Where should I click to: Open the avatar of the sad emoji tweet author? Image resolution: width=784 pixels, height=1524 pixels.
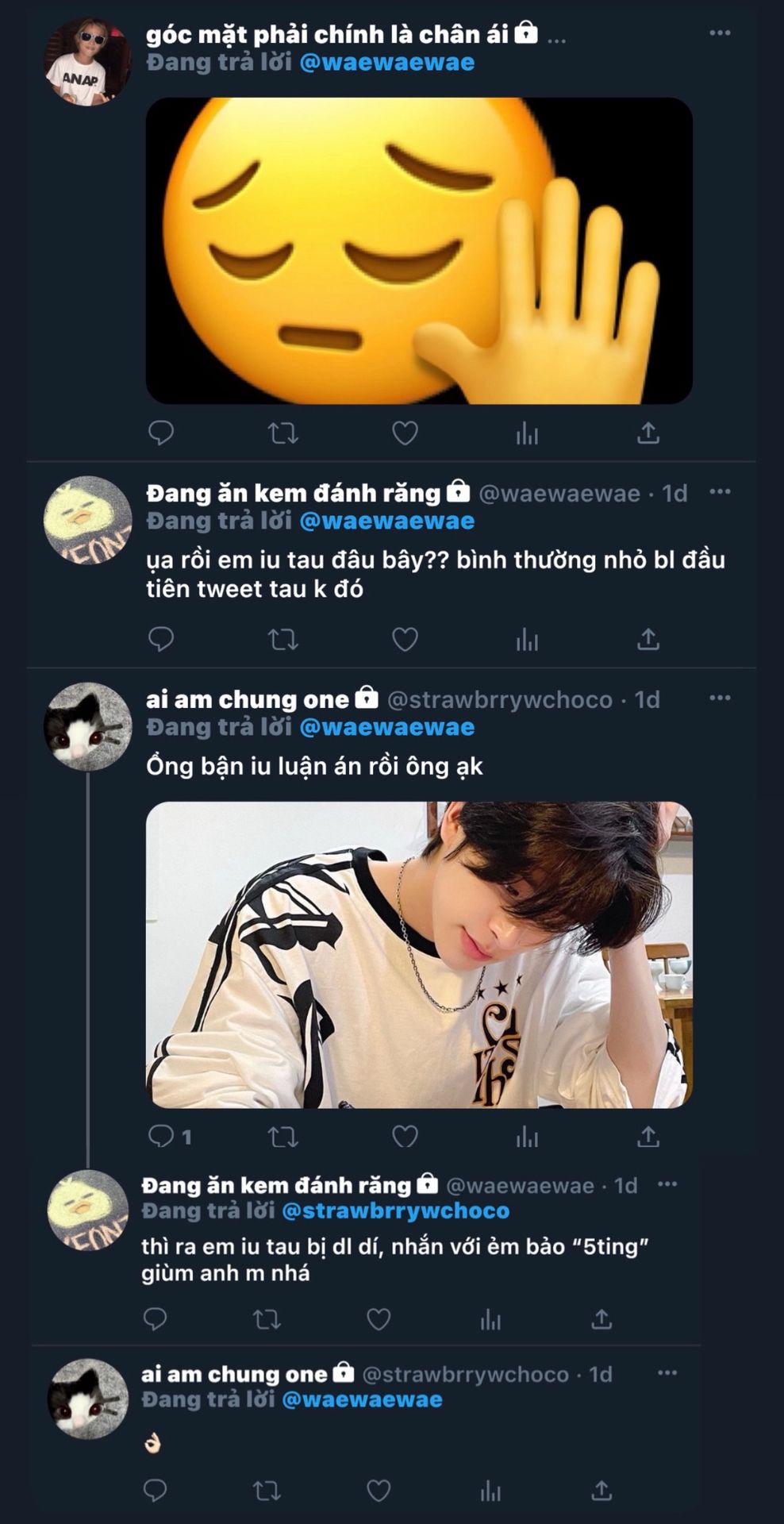86,61
